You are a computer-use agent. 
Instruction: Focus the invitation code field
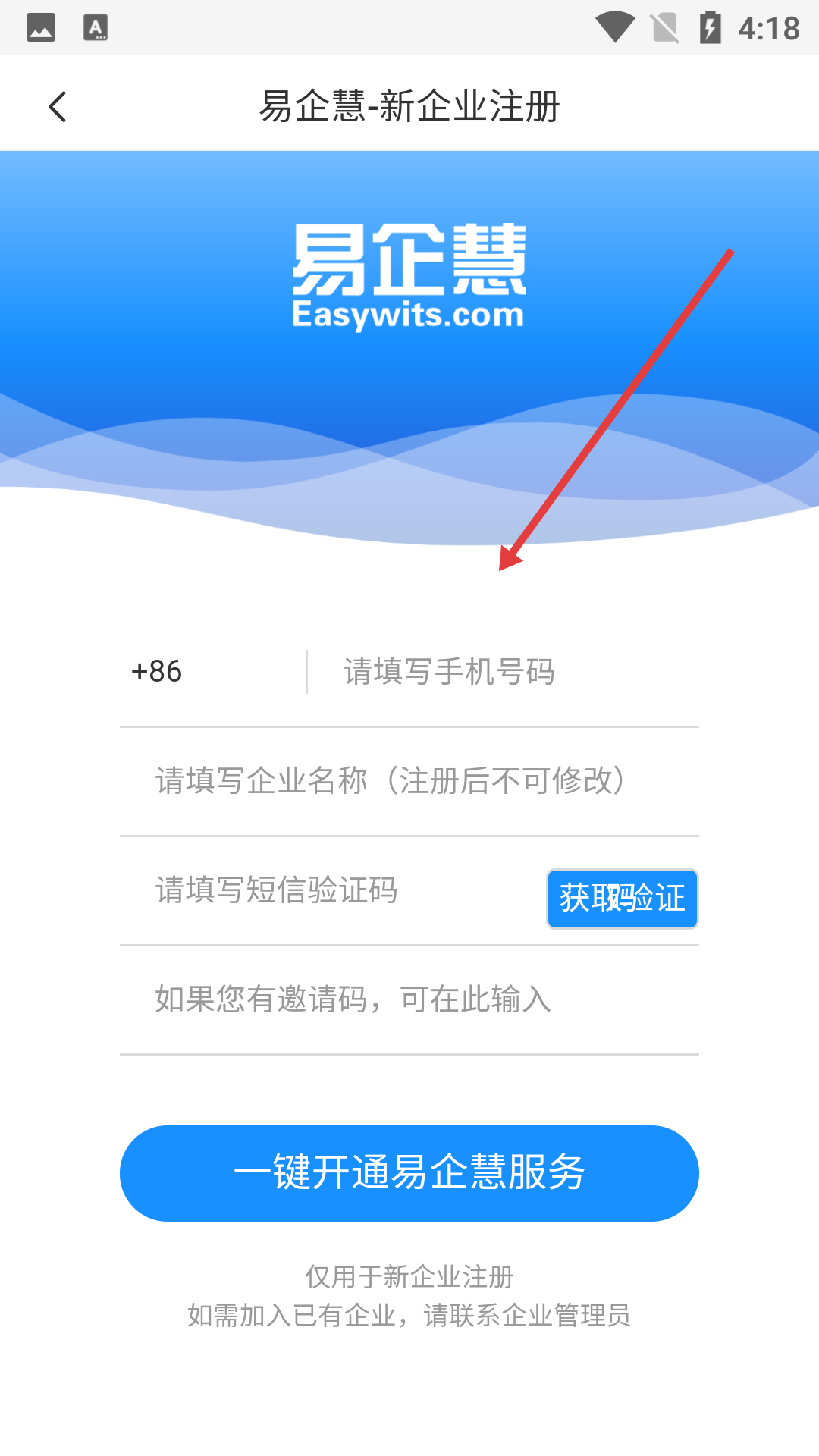point(409,999)
